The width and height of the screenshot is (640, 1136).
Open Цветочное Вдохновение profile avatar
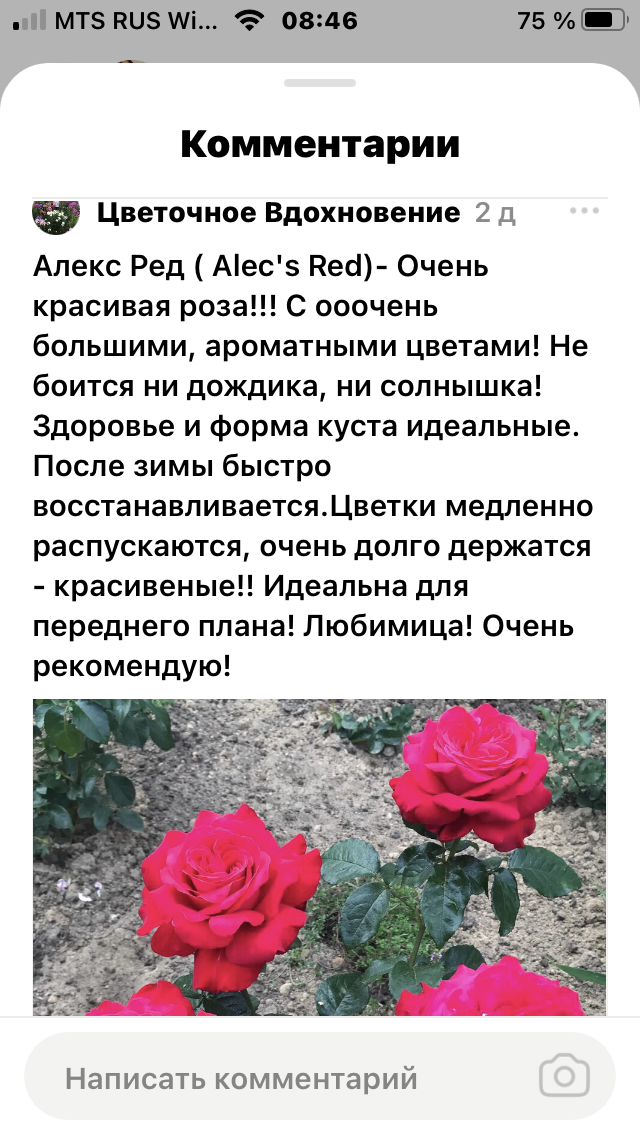[x=57, y=216]
